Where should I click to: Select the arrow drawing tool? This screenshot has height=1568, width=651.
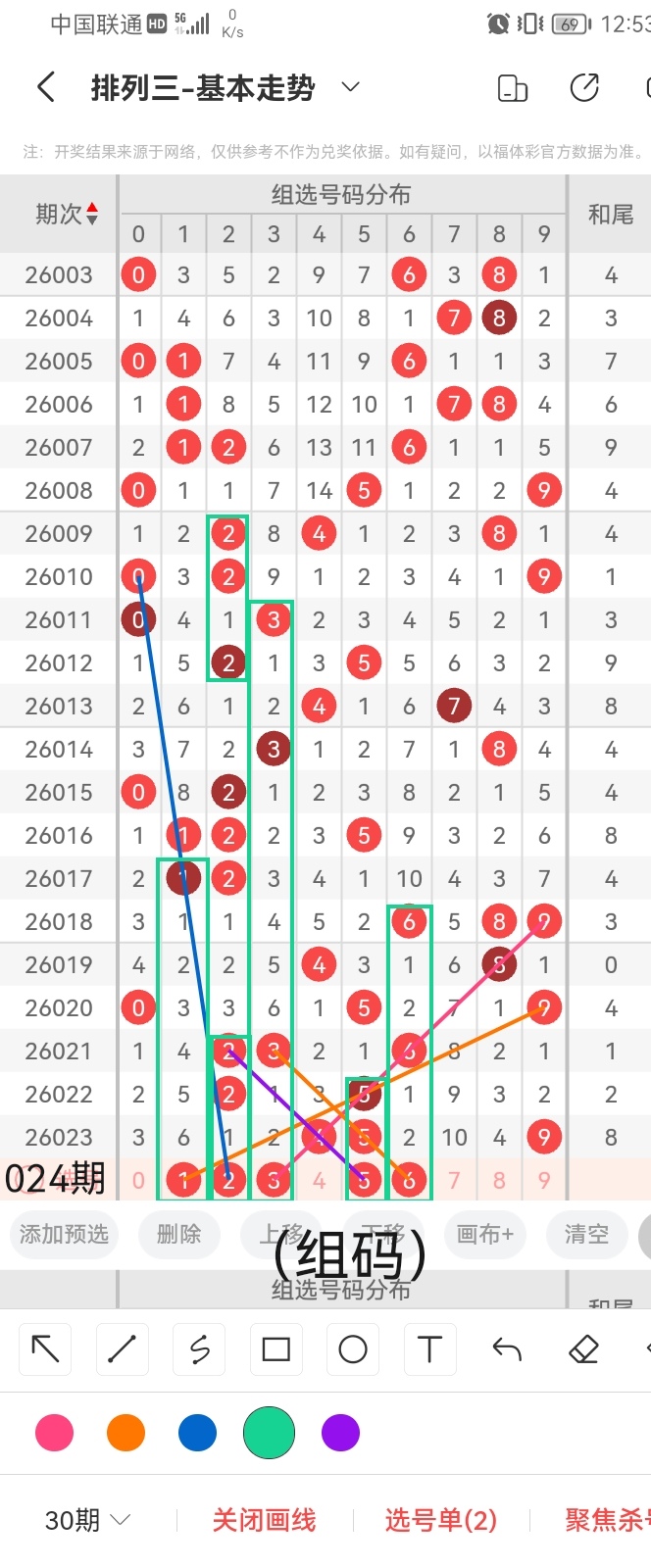(x=45, y=1349)
